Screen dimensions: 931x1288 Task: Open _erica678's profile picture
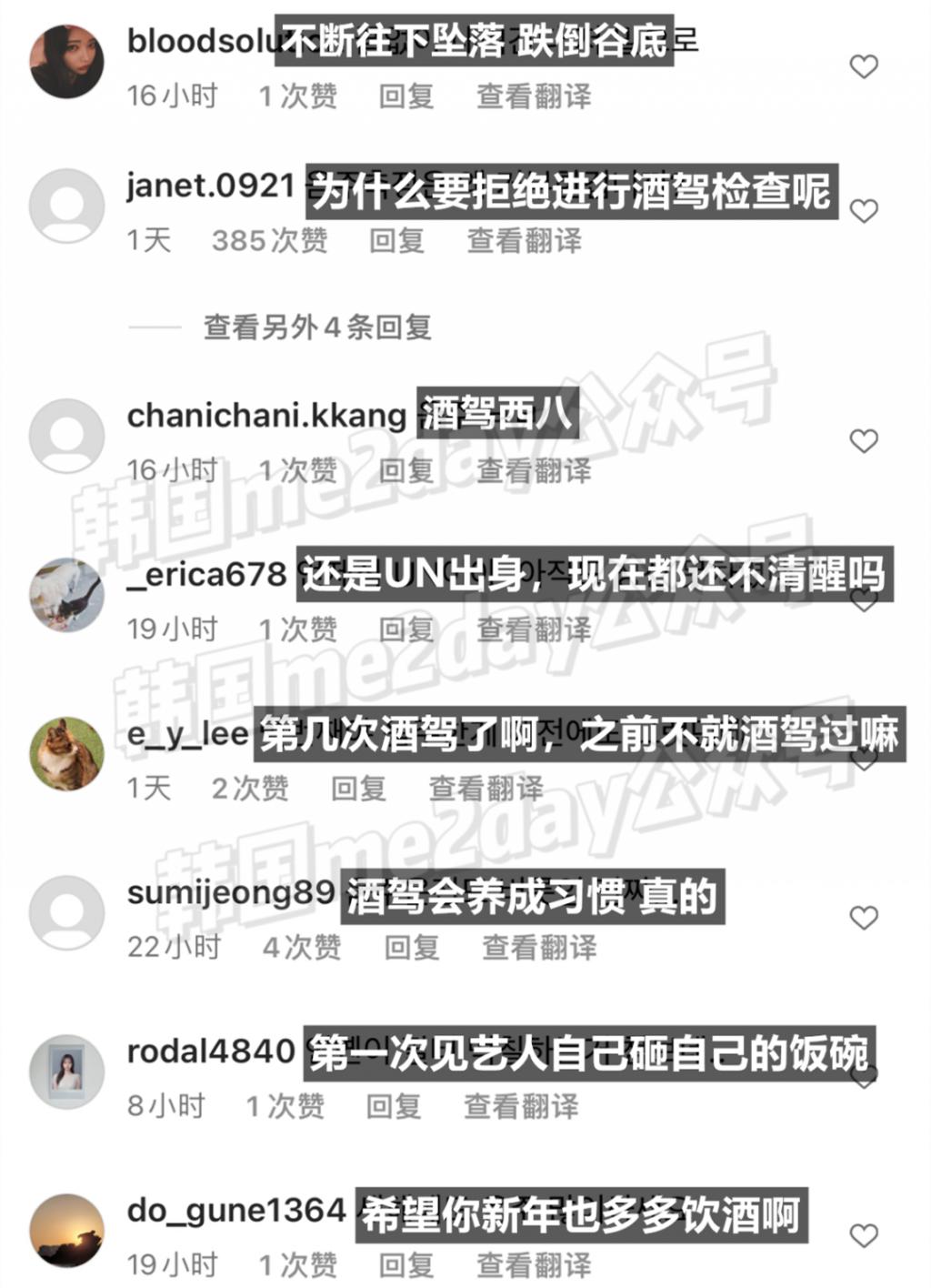[x=66, y=595]
